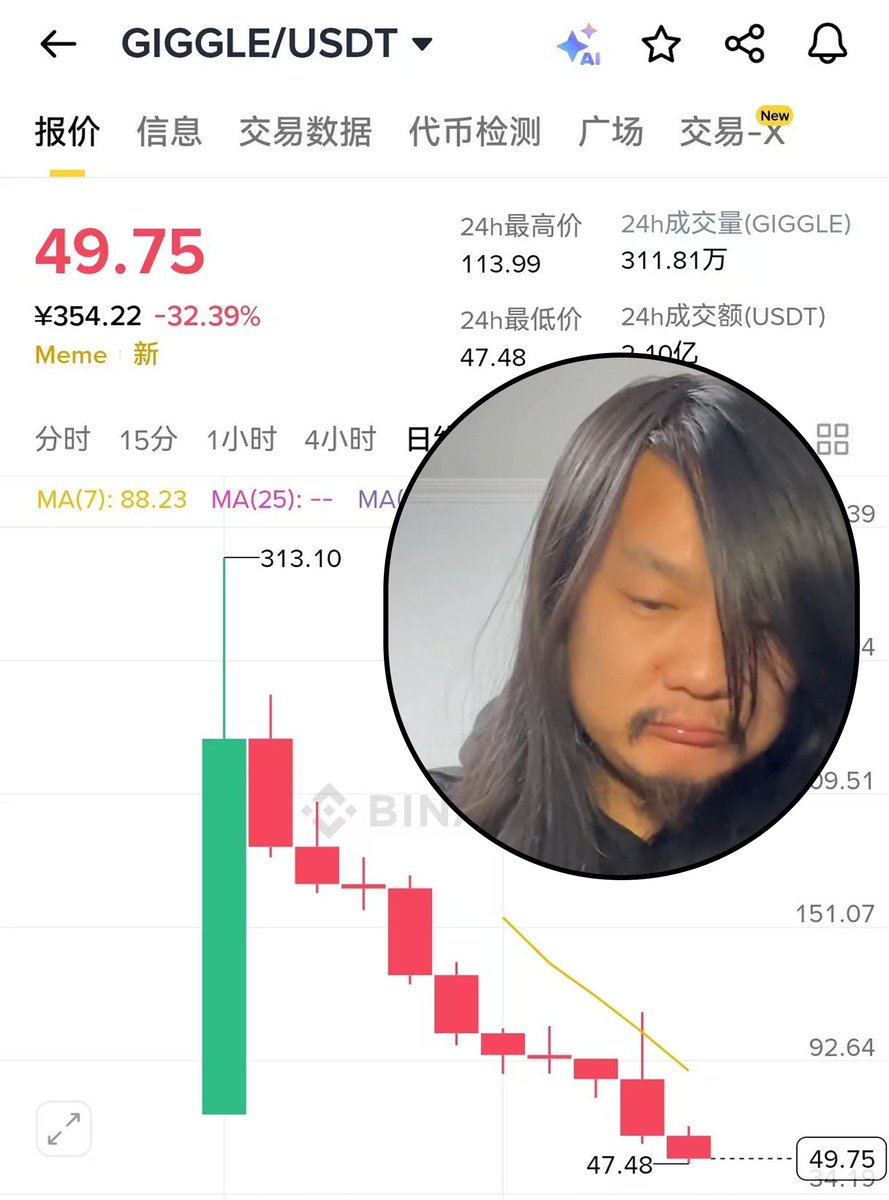This screenshot has height=1200, width=889.
Task: Switch to the 信息 tab
Action: click(x=169, y=132)
